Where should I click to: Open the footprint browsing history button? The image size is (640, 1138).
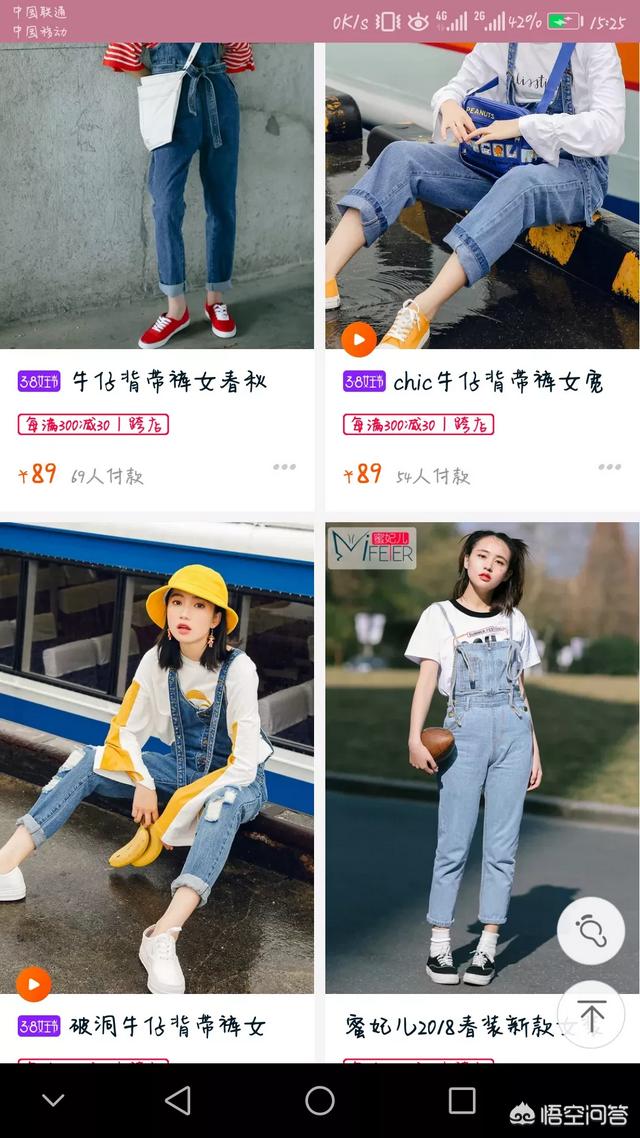tap(591, 930)
